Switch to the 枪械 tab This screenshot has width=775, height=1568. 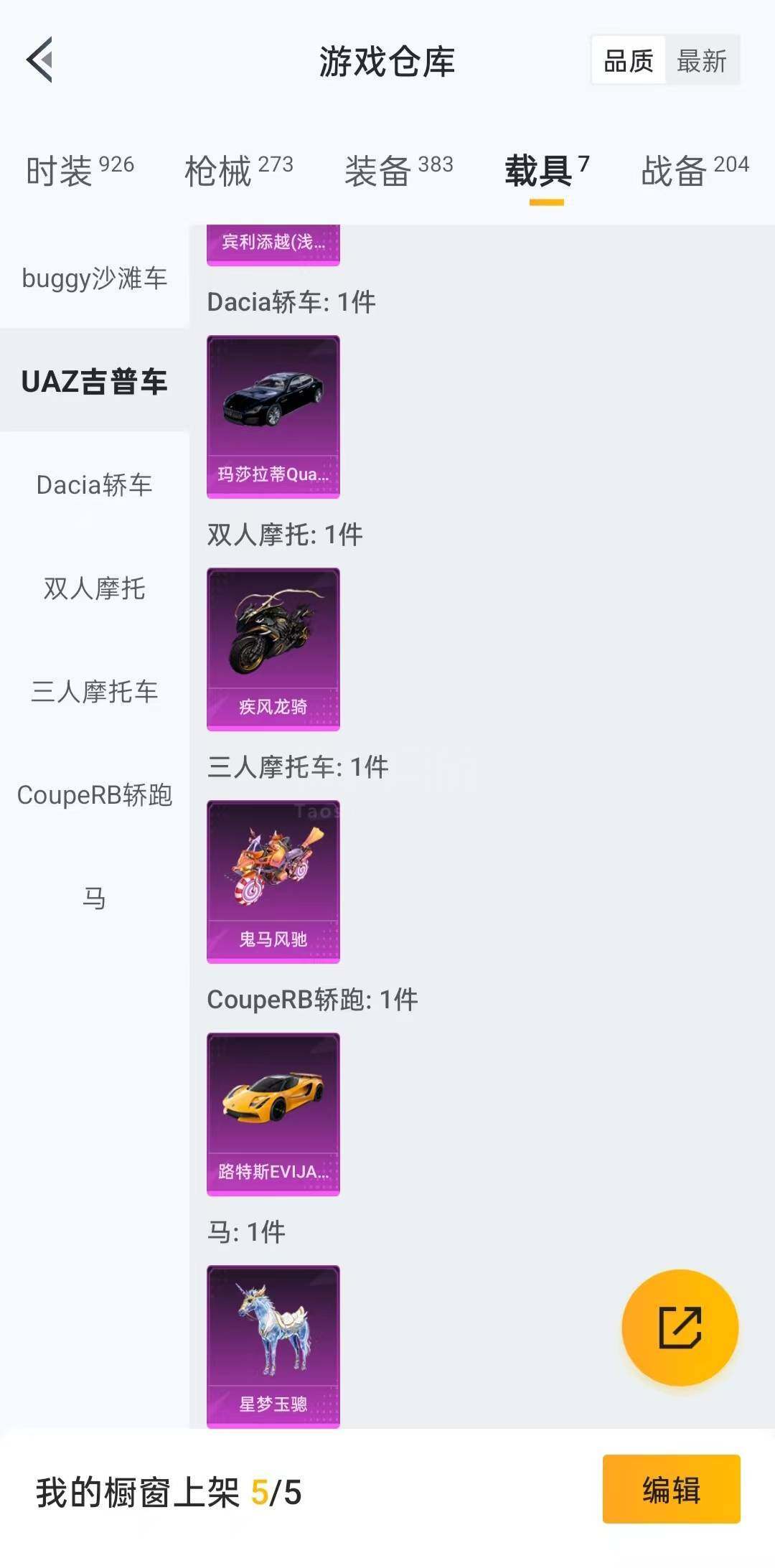(238, 171)
